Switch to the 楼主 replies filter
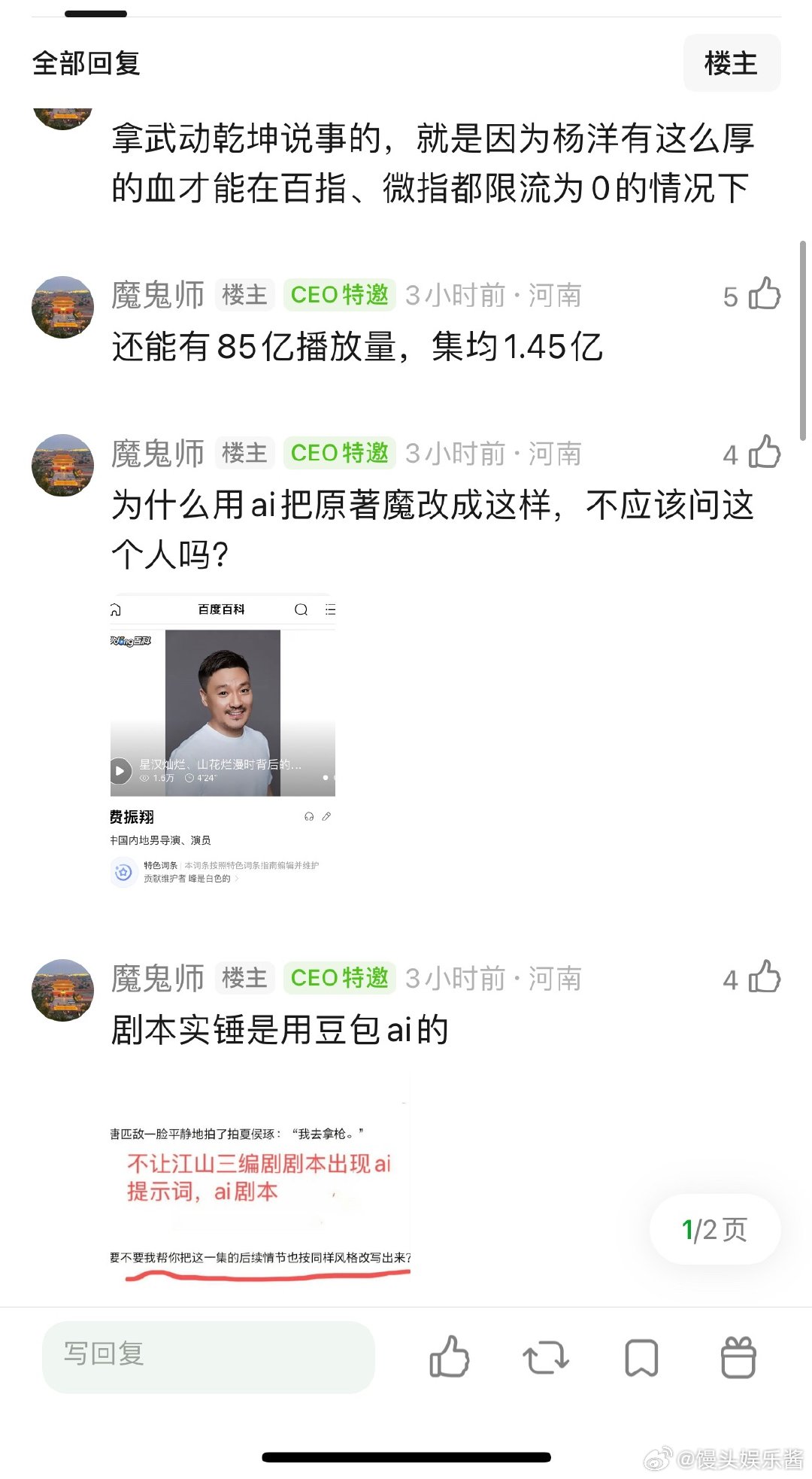 pos(731,62)
